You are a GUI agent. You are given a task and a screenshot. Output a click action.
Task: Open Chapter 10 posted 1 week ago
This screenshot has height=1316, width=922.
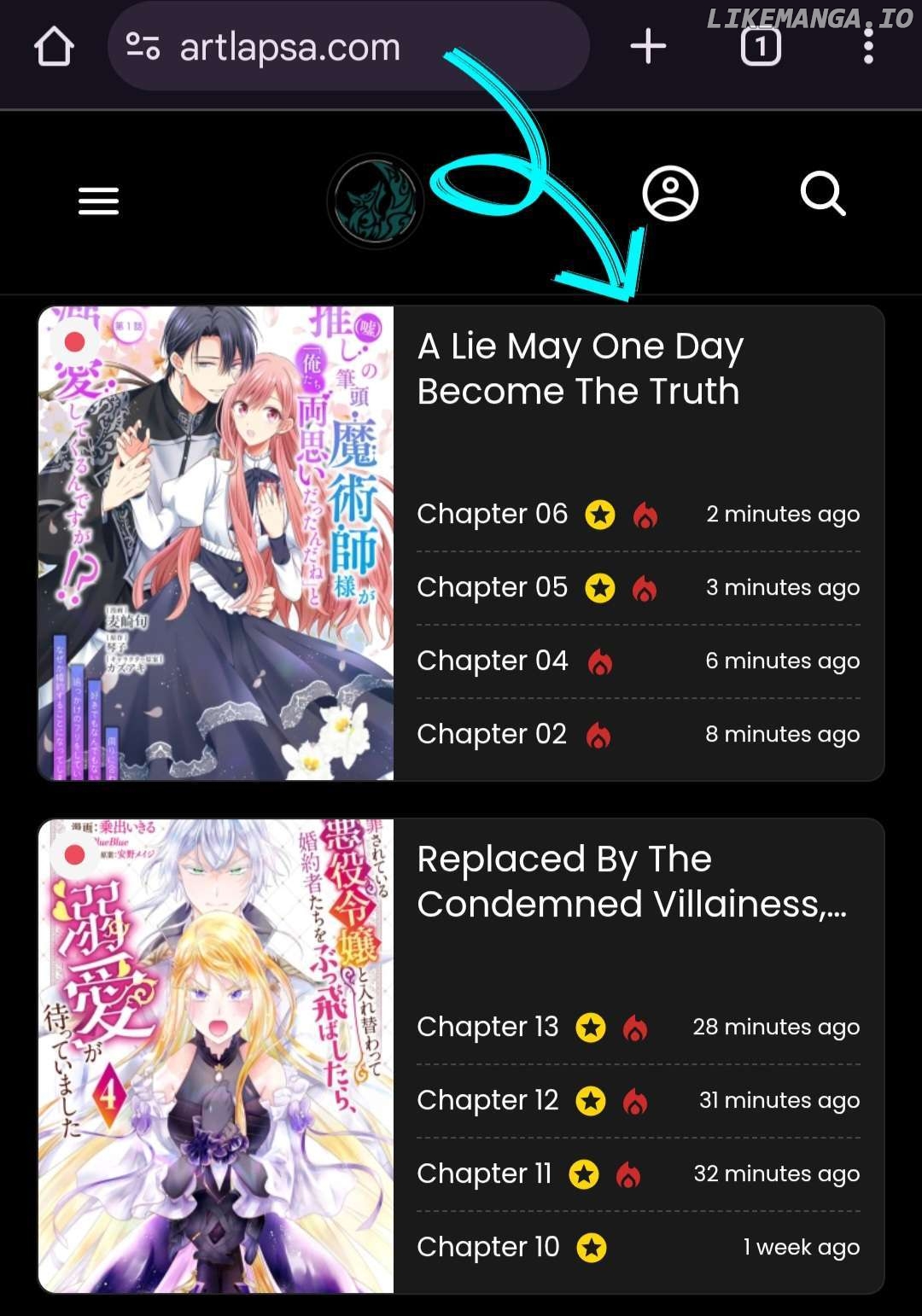pos(487,1248)
